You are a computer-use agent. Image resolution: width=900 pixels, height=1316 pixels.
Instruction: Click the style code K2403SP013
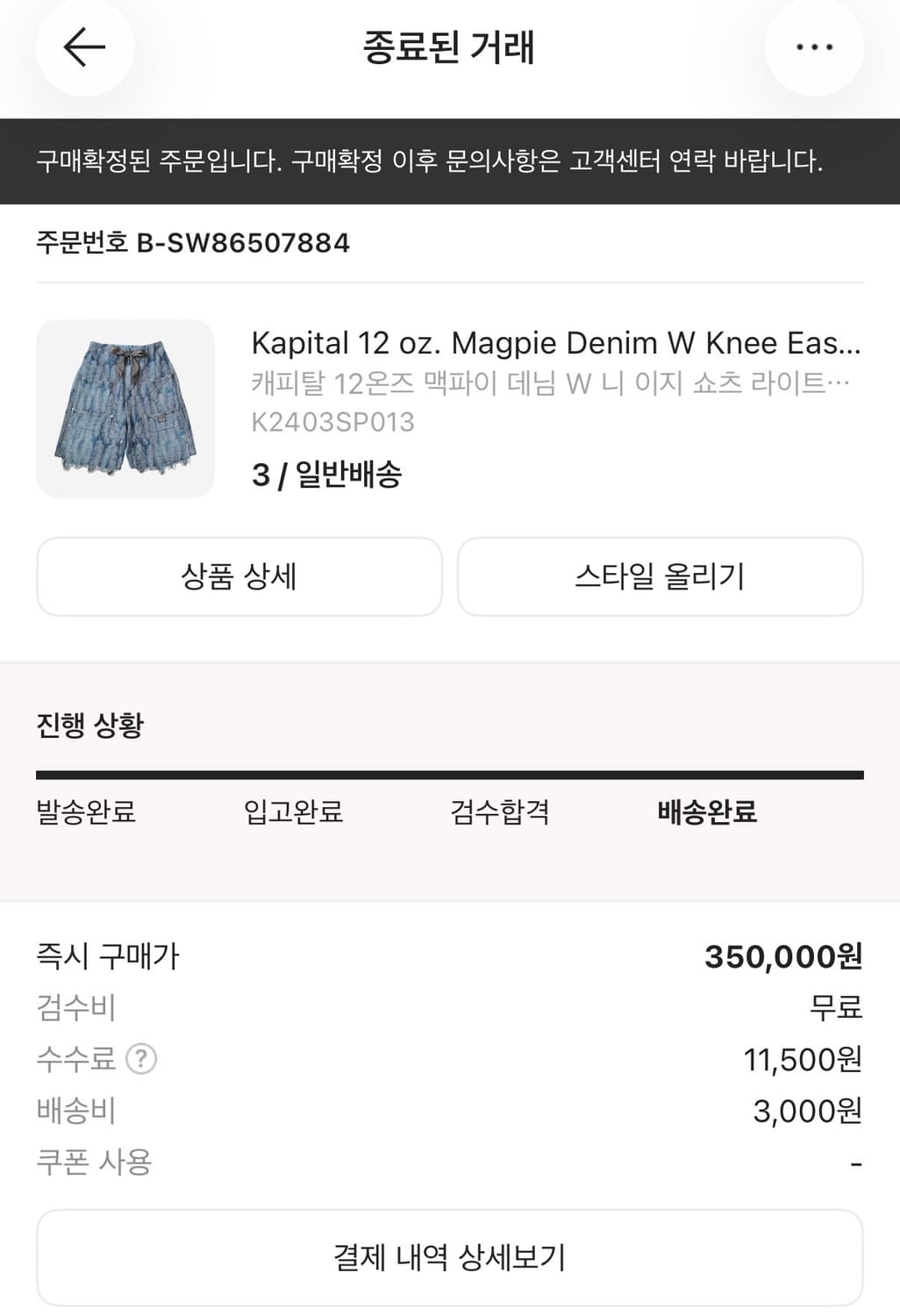tap(333, 422)
